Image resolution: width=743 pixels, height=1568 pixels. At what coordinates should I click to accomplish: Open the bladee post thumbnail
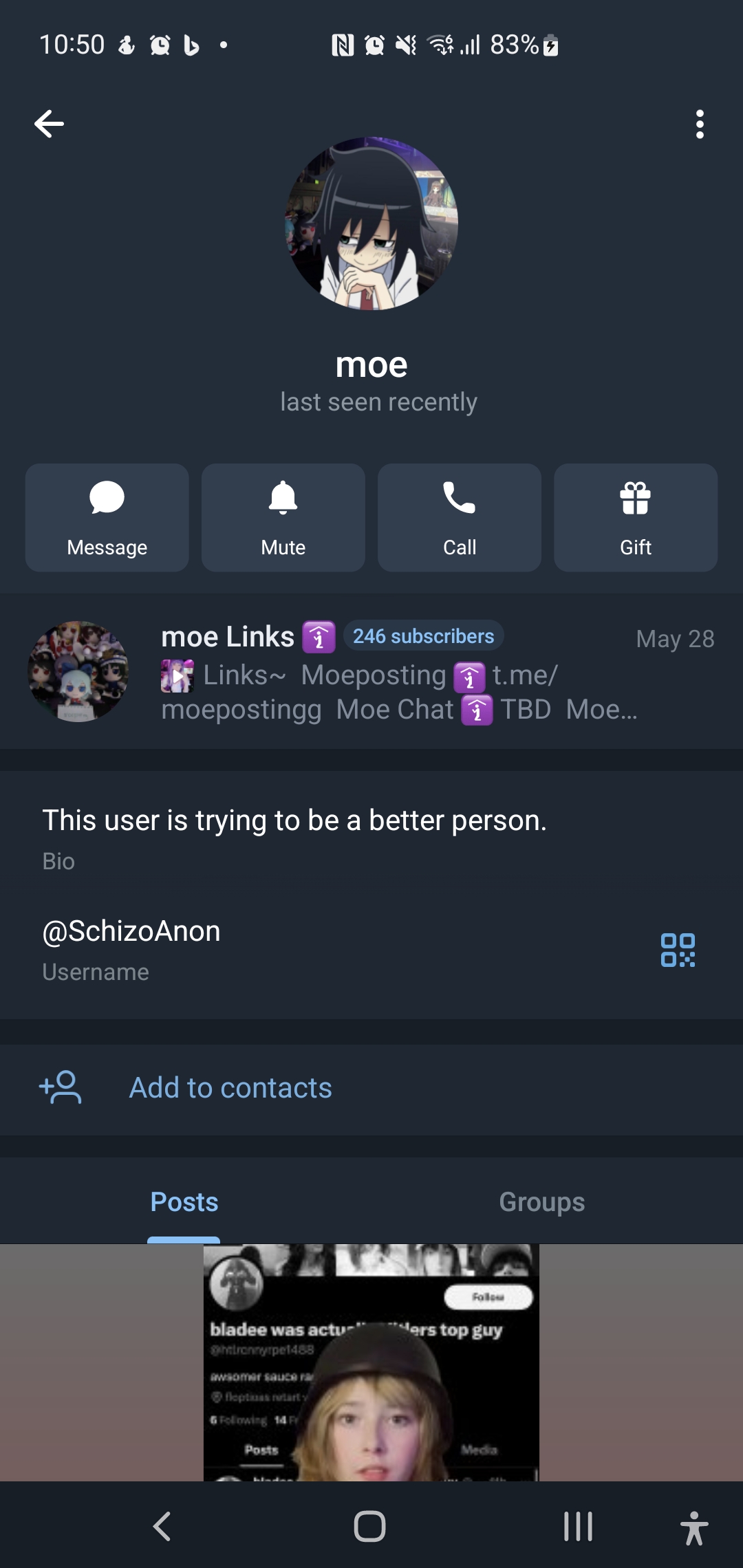pos(371,1362)
